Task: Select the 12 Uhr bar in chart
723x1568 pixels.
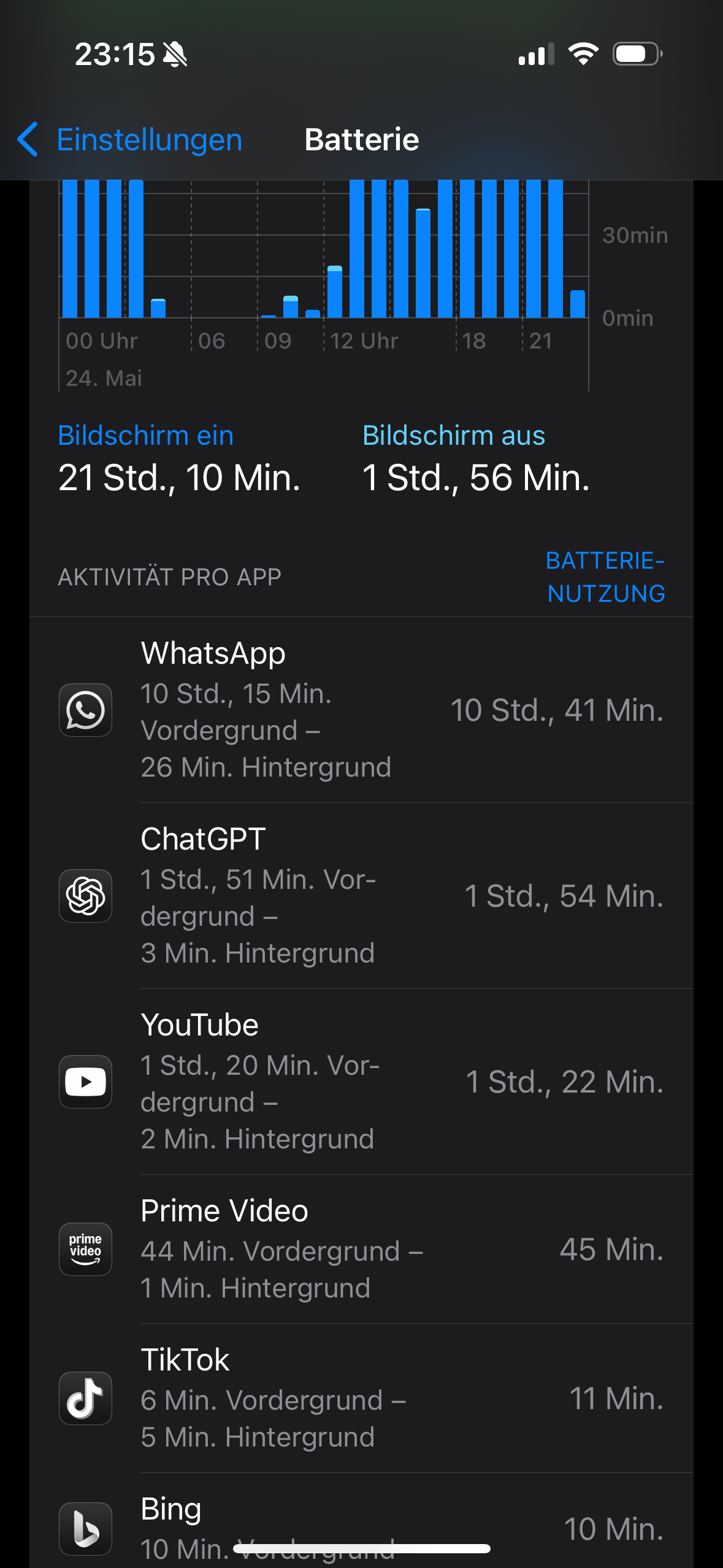Action: [x=335, y=292]
